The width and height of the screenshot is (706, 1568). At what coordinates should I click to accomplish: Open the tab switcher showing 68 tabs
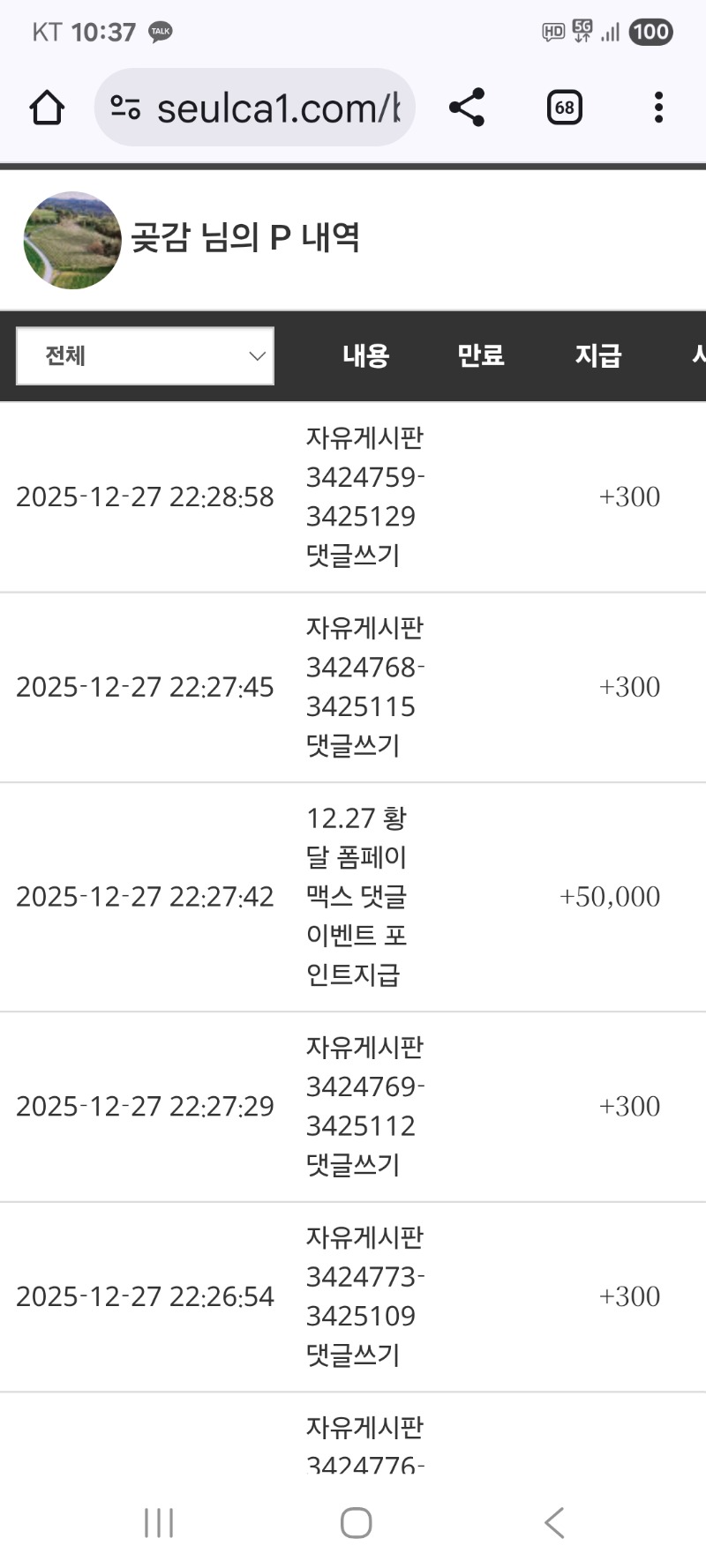(564, 108)
